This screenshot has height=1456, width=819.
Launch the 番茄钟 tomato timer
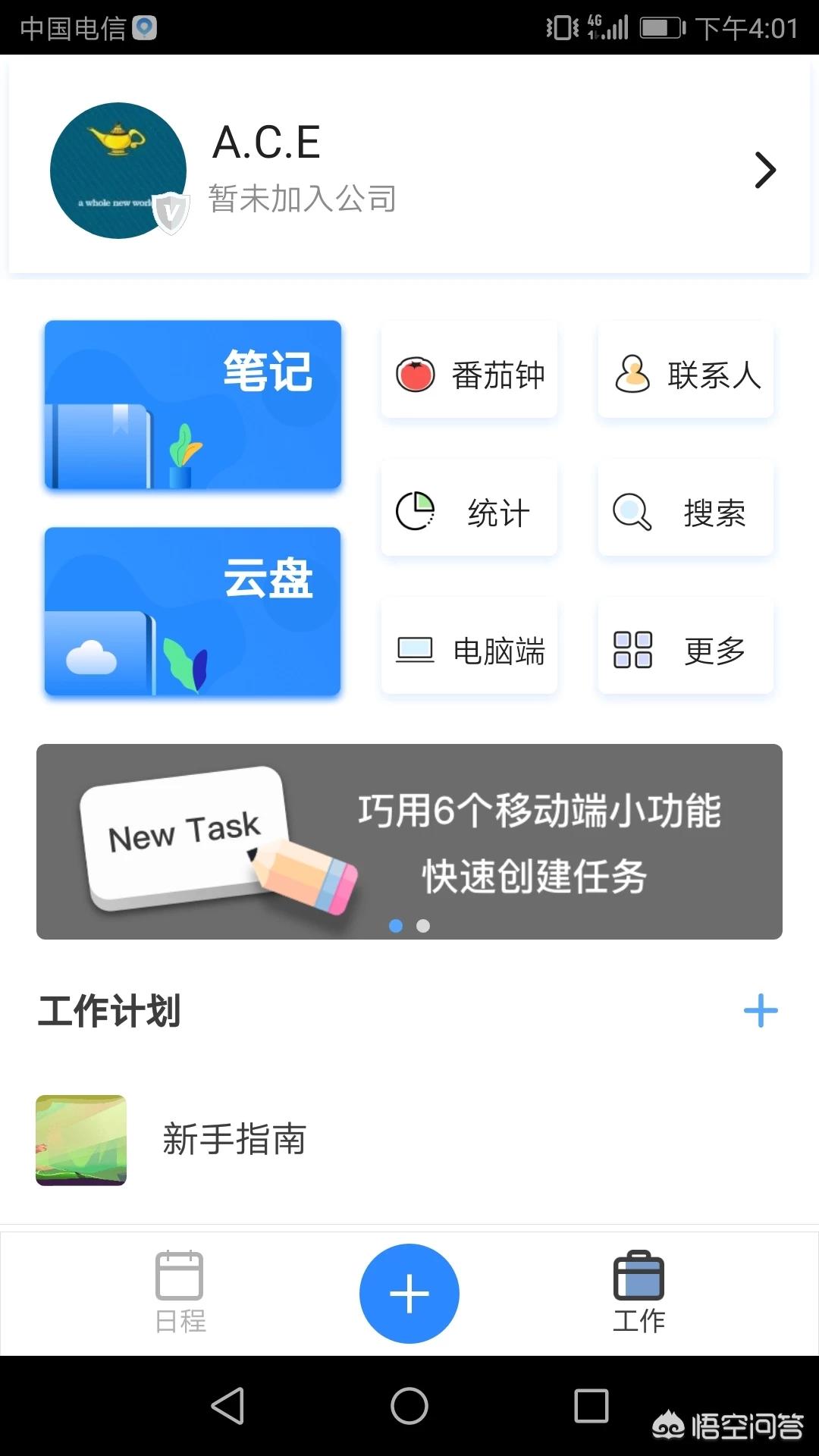tap(469, 375)
